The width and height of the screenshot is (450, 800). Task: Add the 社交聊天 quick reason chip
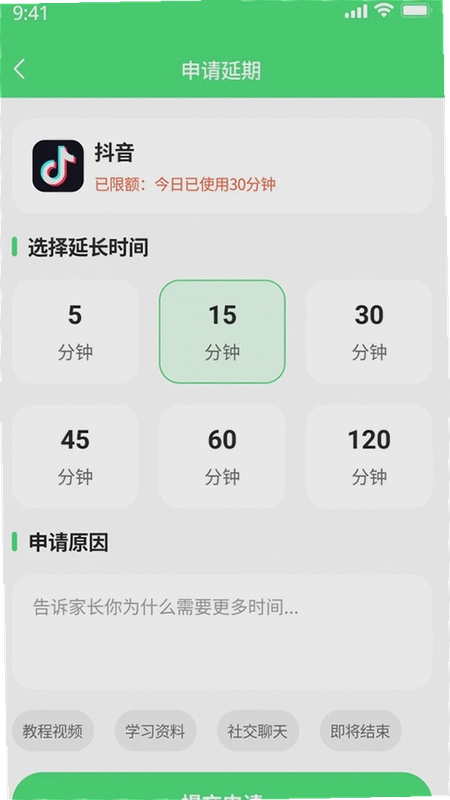pyautogui.click(x=258, y=731)
